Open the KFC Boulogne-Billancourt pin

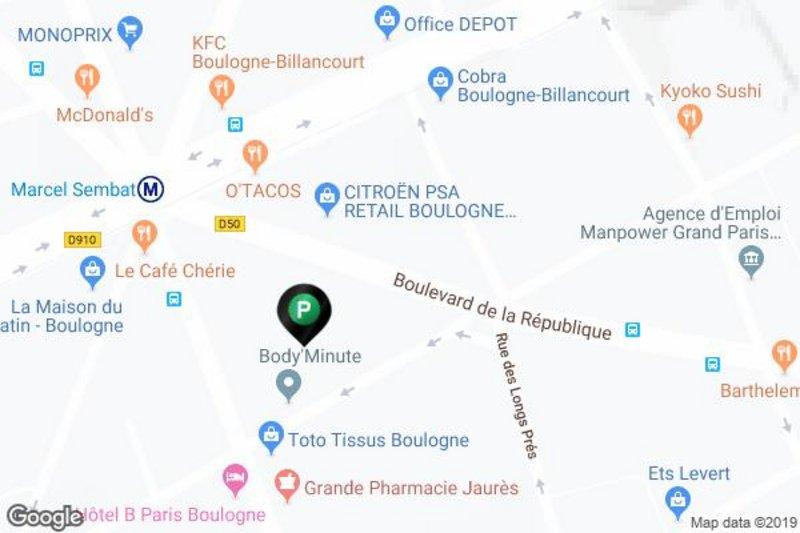click(222, 88)
